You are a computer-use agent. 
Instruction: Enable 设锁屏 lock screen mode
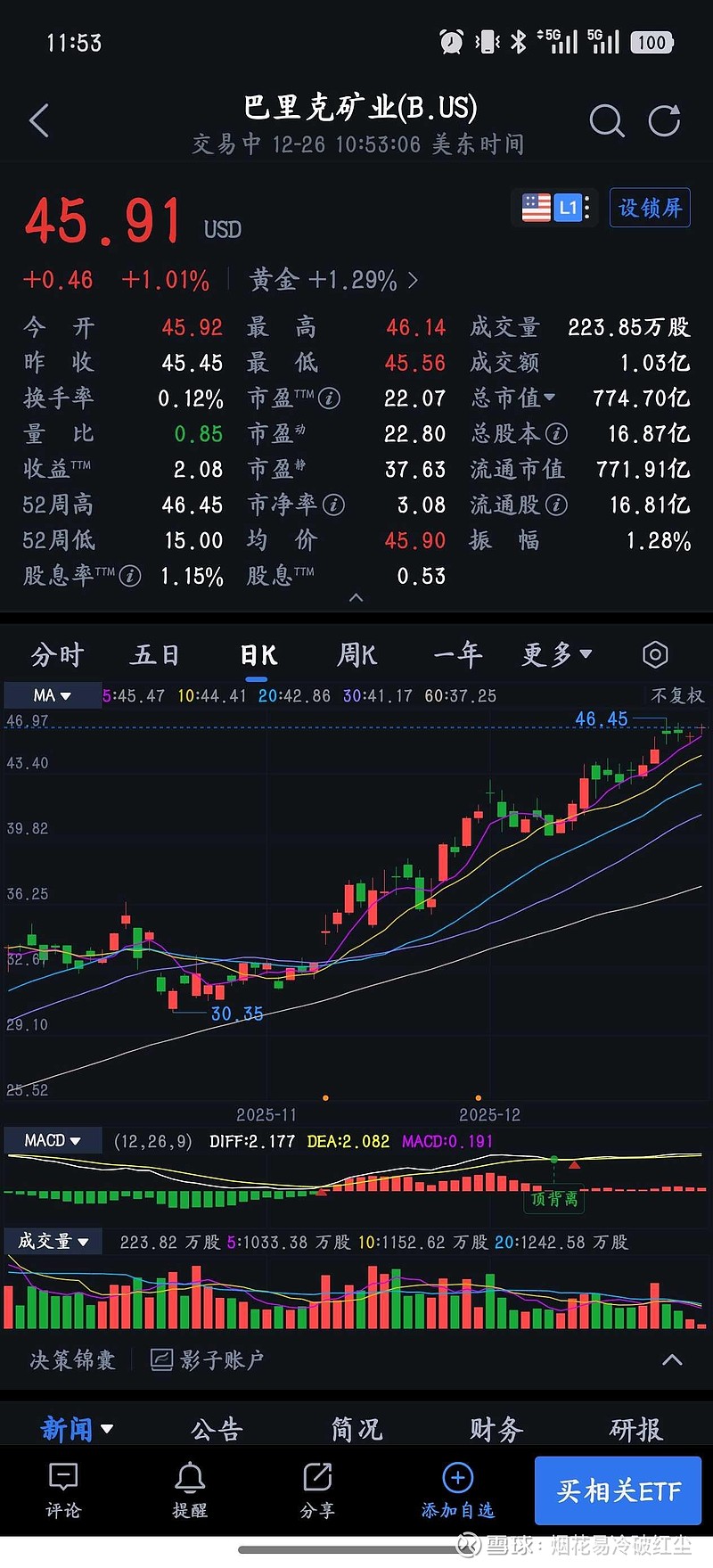(650, 207)
